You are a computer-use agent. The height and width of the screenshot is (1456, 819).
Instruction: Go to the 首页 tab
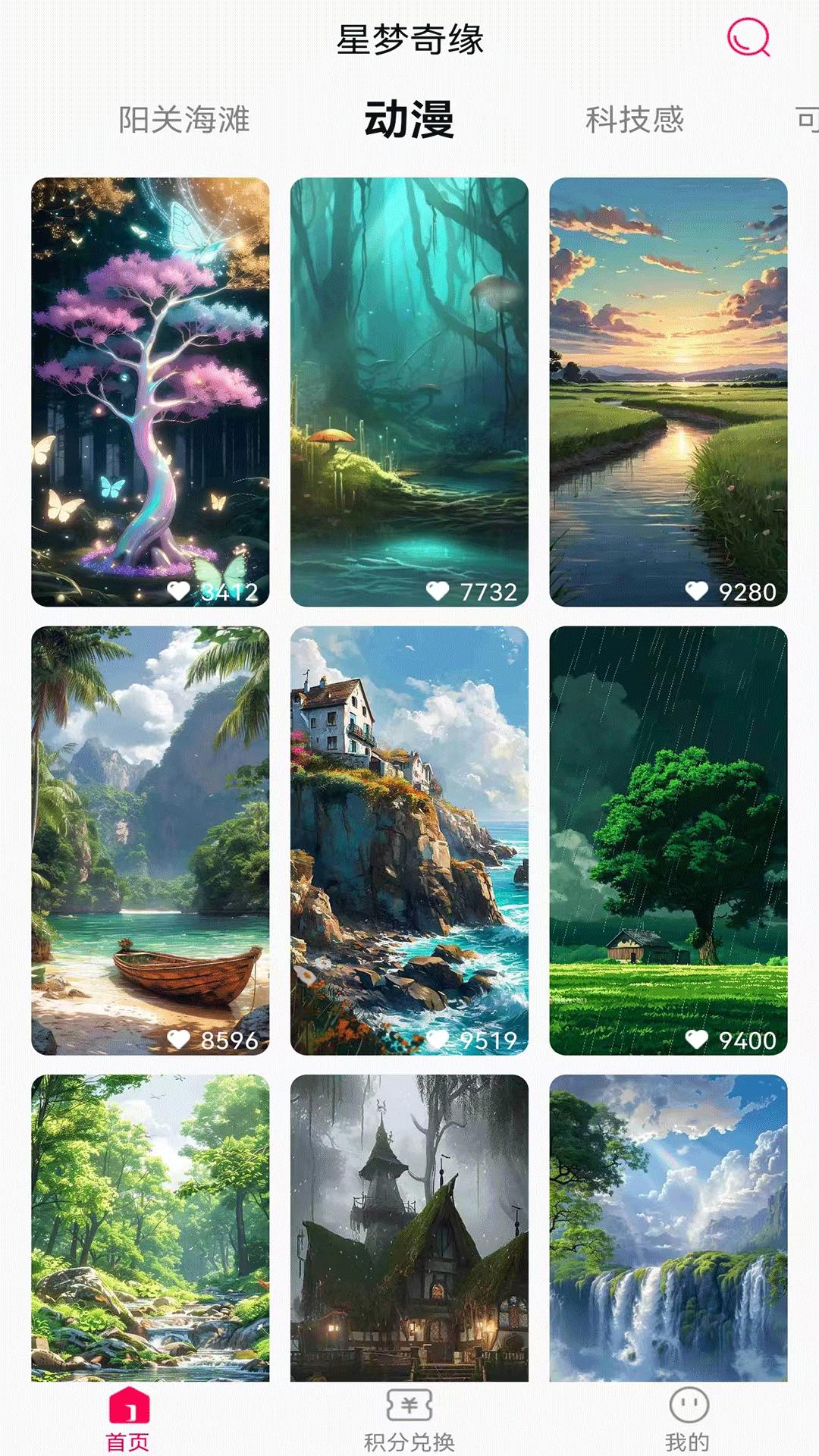(128, 1419)
